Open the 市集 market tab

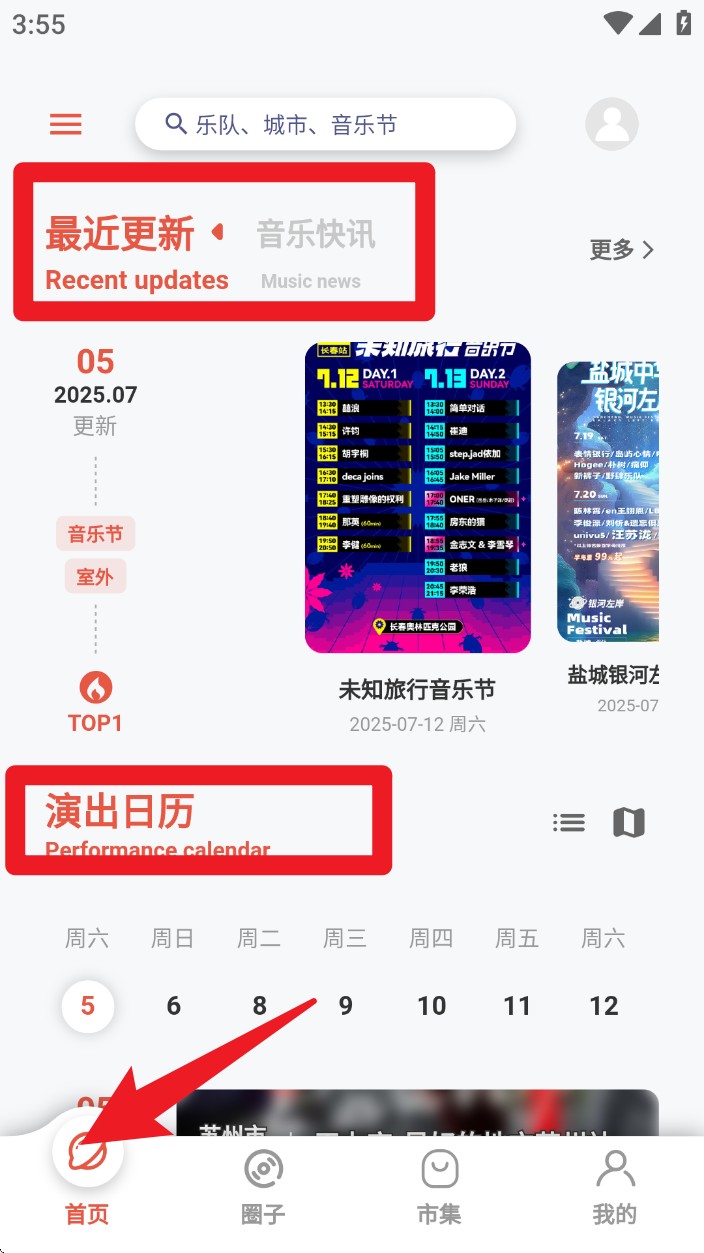pos(439,1186)
